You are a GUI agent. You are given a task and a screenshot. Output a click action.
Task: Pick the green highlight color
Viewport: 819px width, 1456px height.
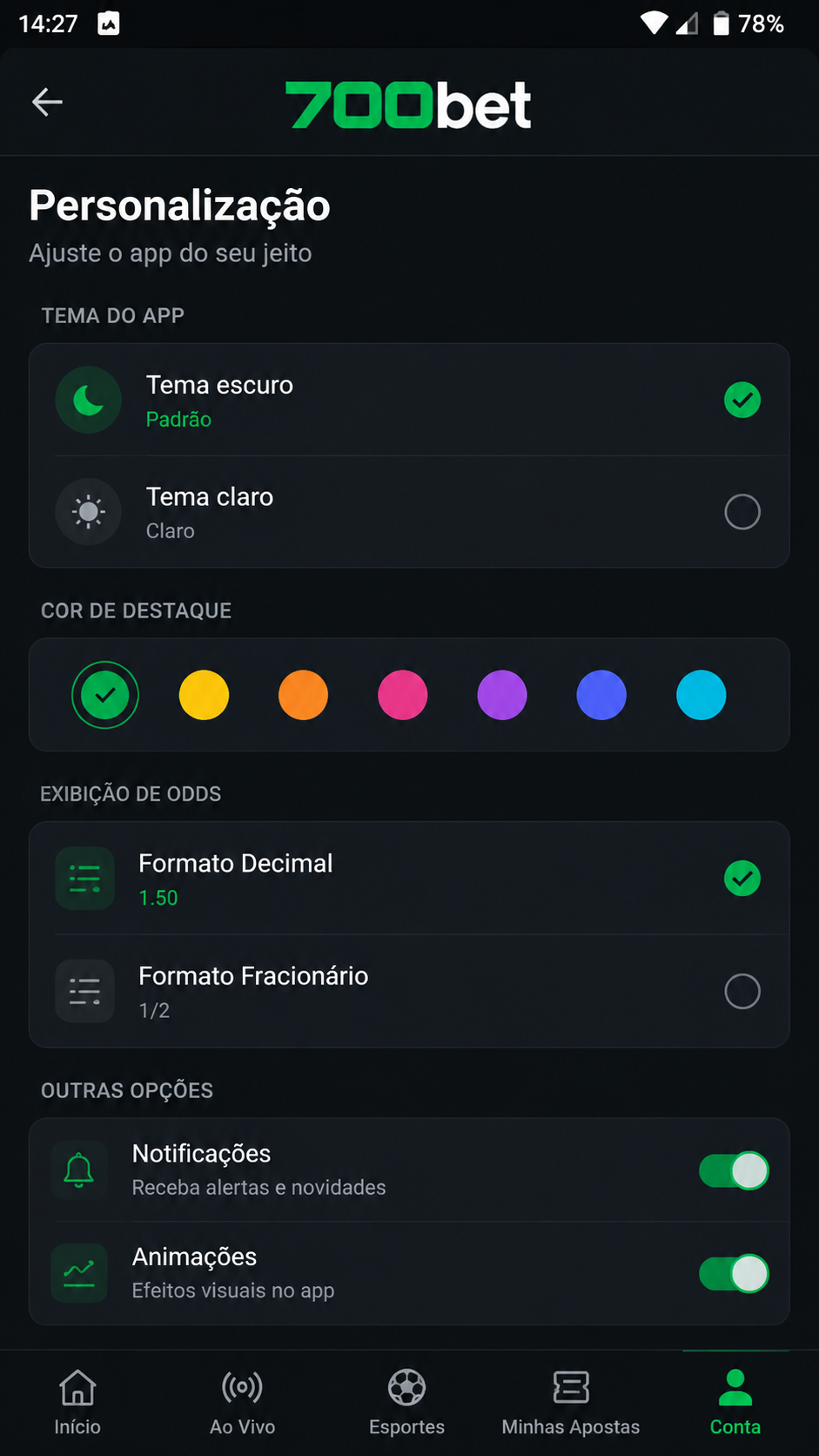[105, 695]
